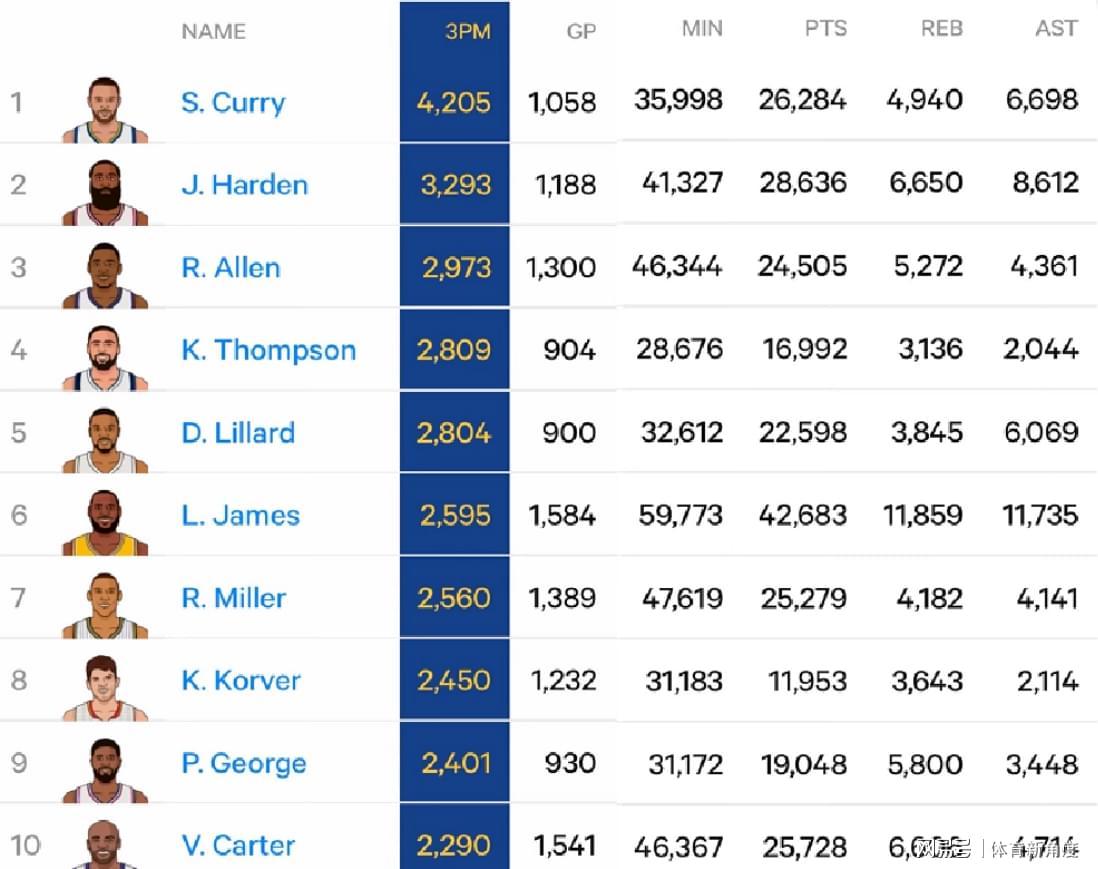Open V. Carter's player page
The height and width of the screenshot is (869, 1098).
[238, 846]
